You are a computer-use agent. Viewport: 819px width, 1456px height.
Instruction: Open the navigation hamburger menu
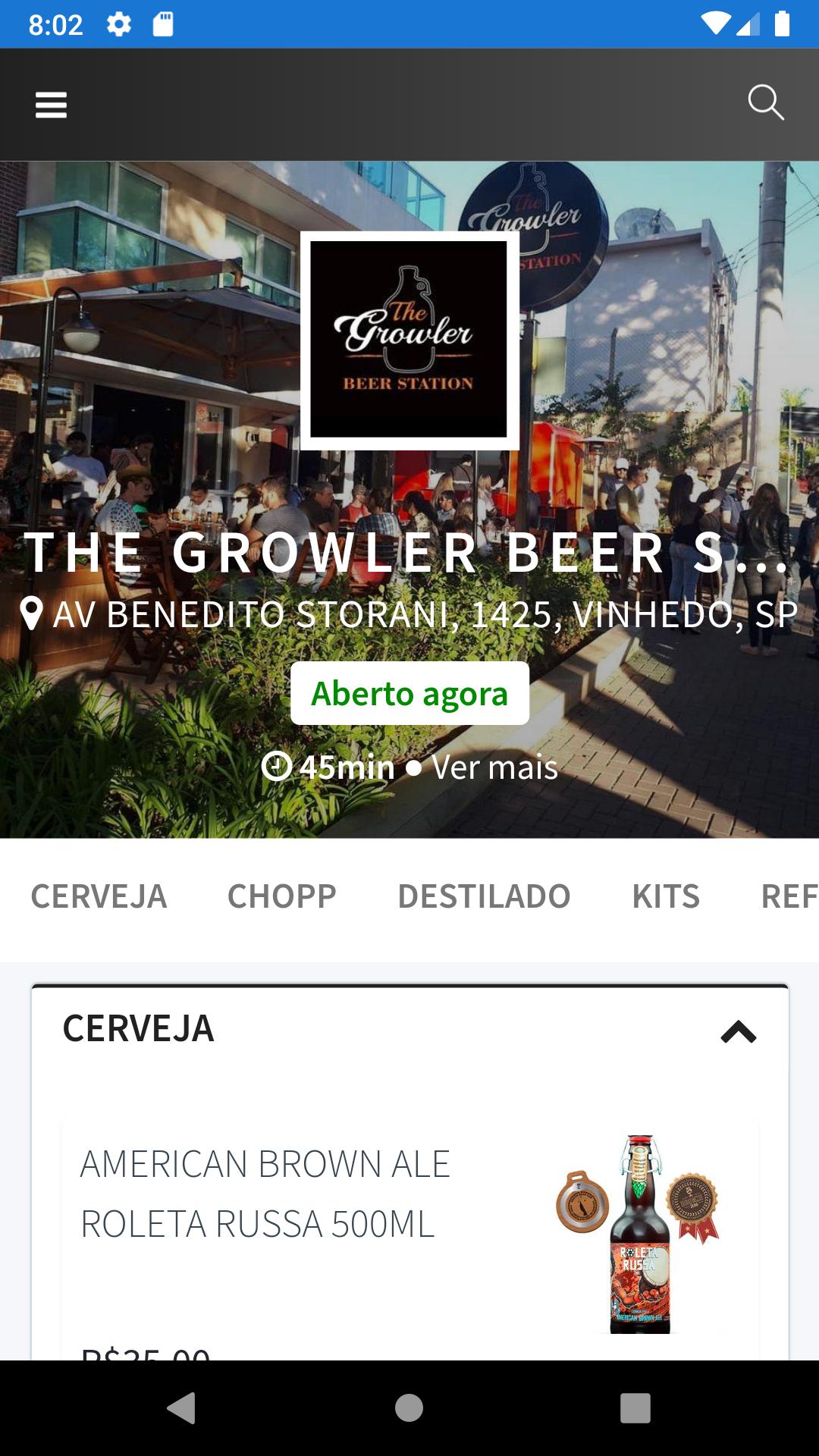[x=50, y=104]
